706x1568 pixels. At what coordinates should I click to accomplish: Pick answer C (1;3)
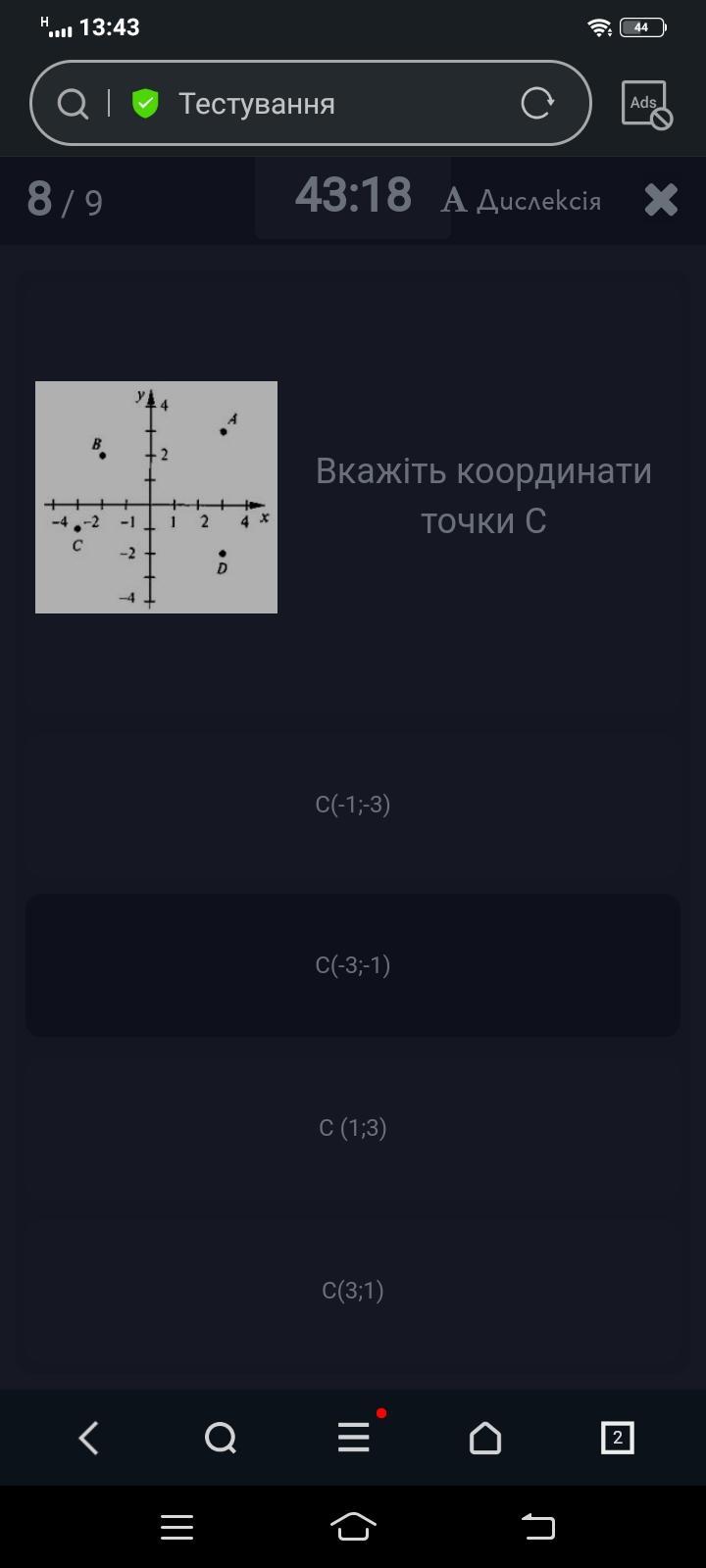[x=353, y=1128]
